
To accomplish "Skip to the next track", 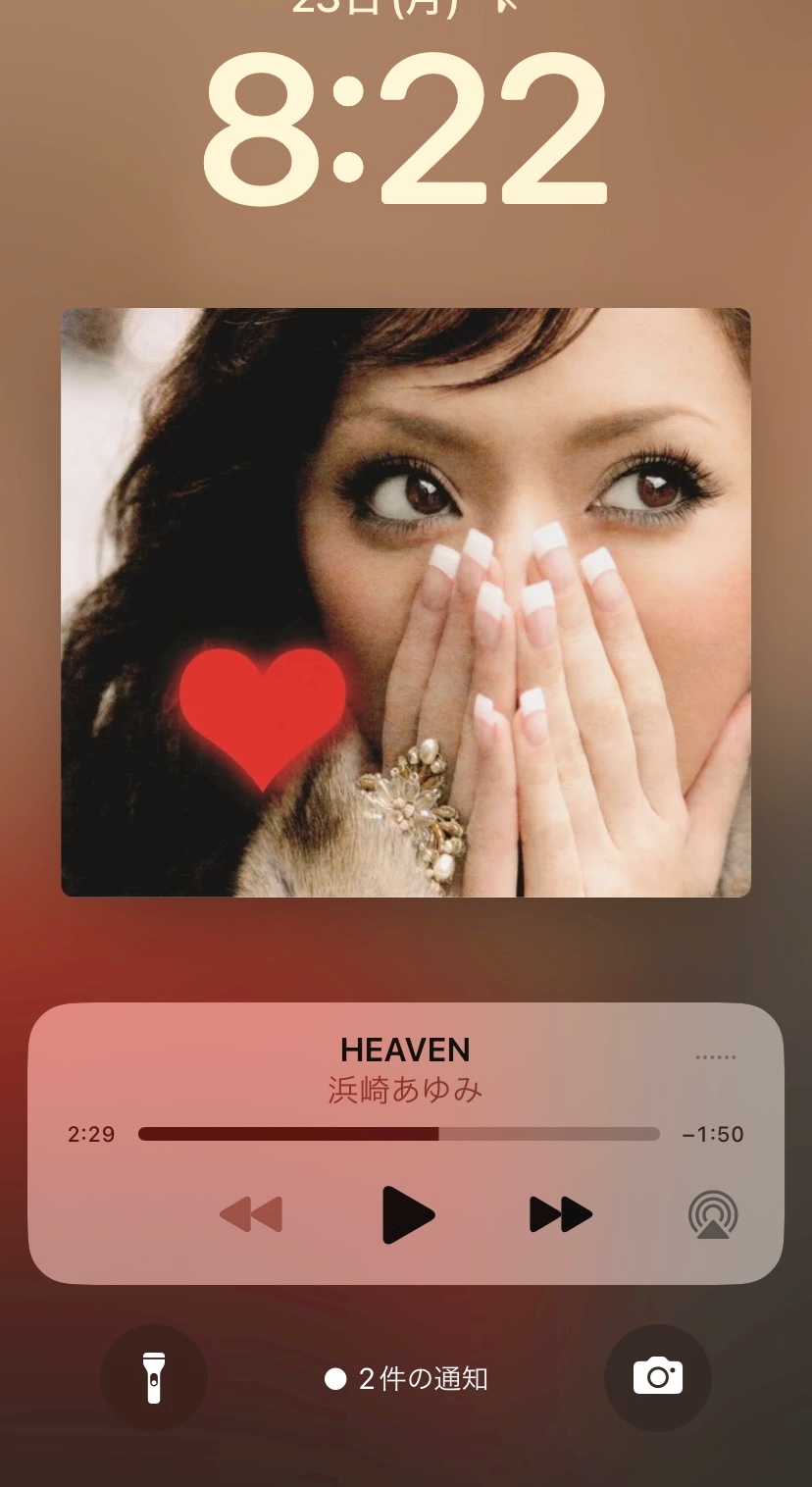I will (x=561, y=1214).
